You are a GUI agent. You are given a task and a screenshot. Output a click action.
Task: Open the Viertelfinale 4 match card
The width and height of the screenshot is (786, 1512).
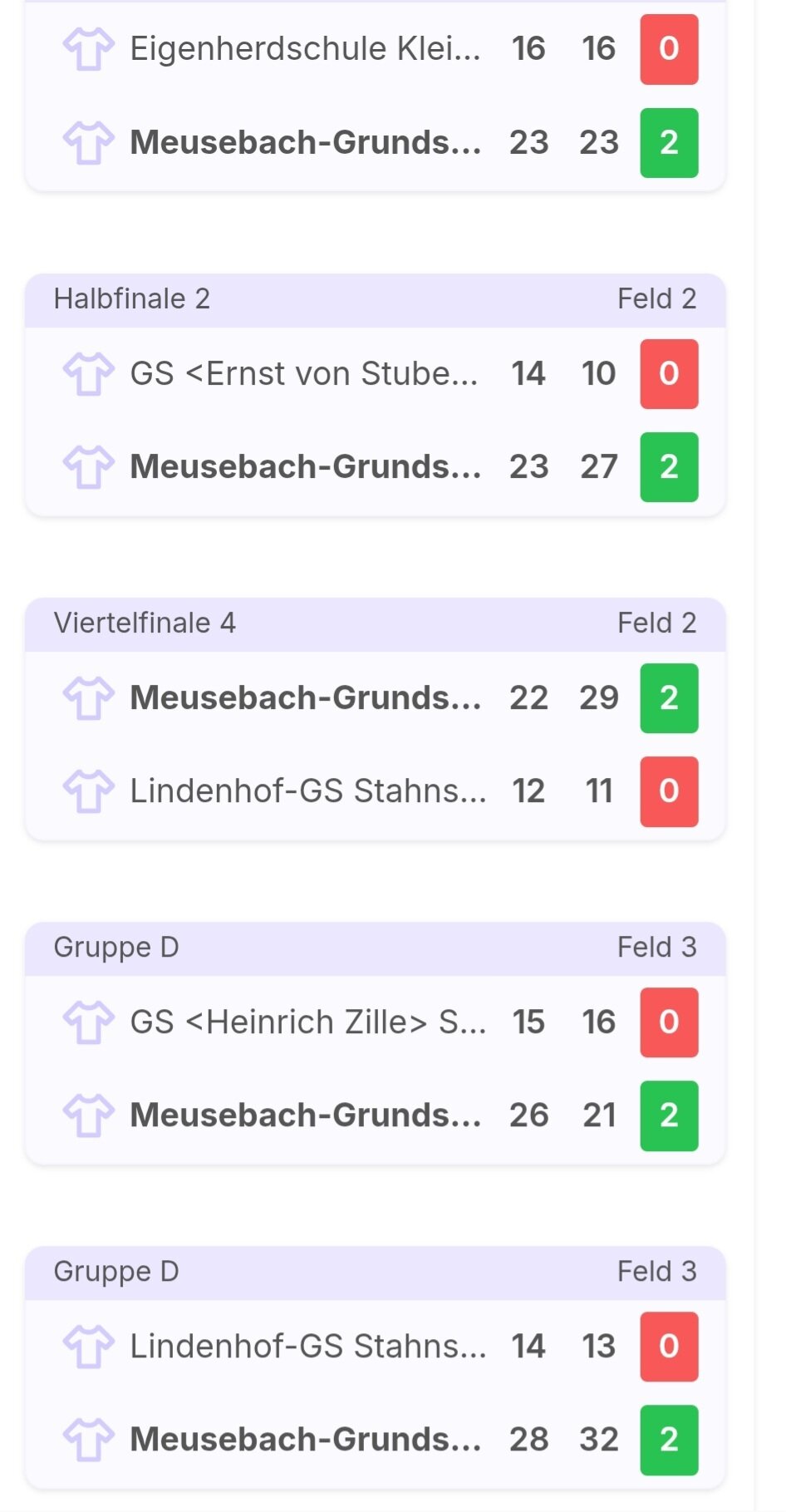[x=375, y=719]
